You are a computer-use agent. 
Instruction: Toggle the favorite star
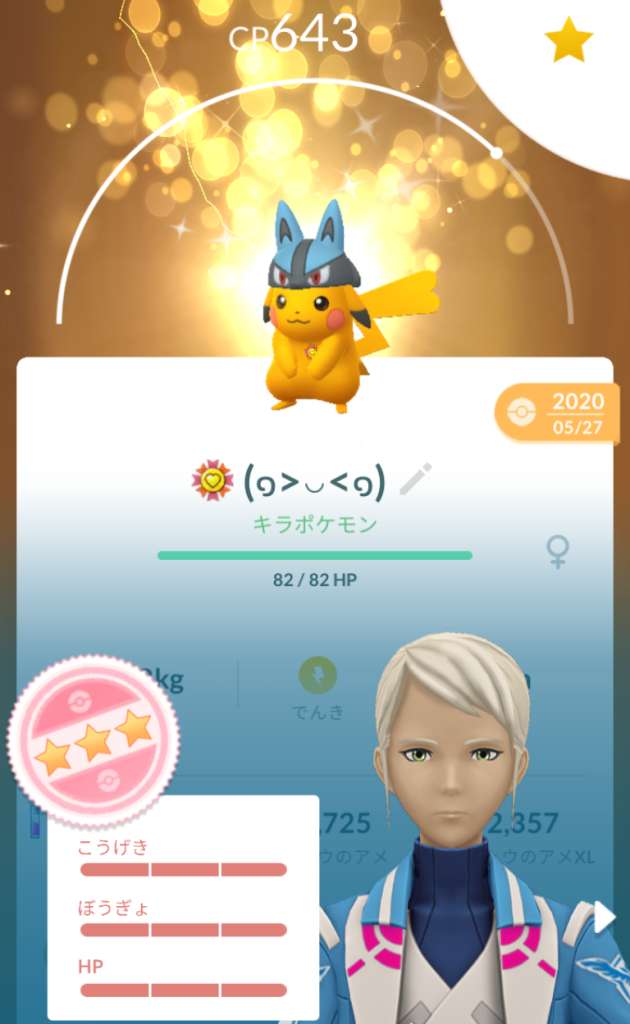pyautogui.click(x=568, y=40)
